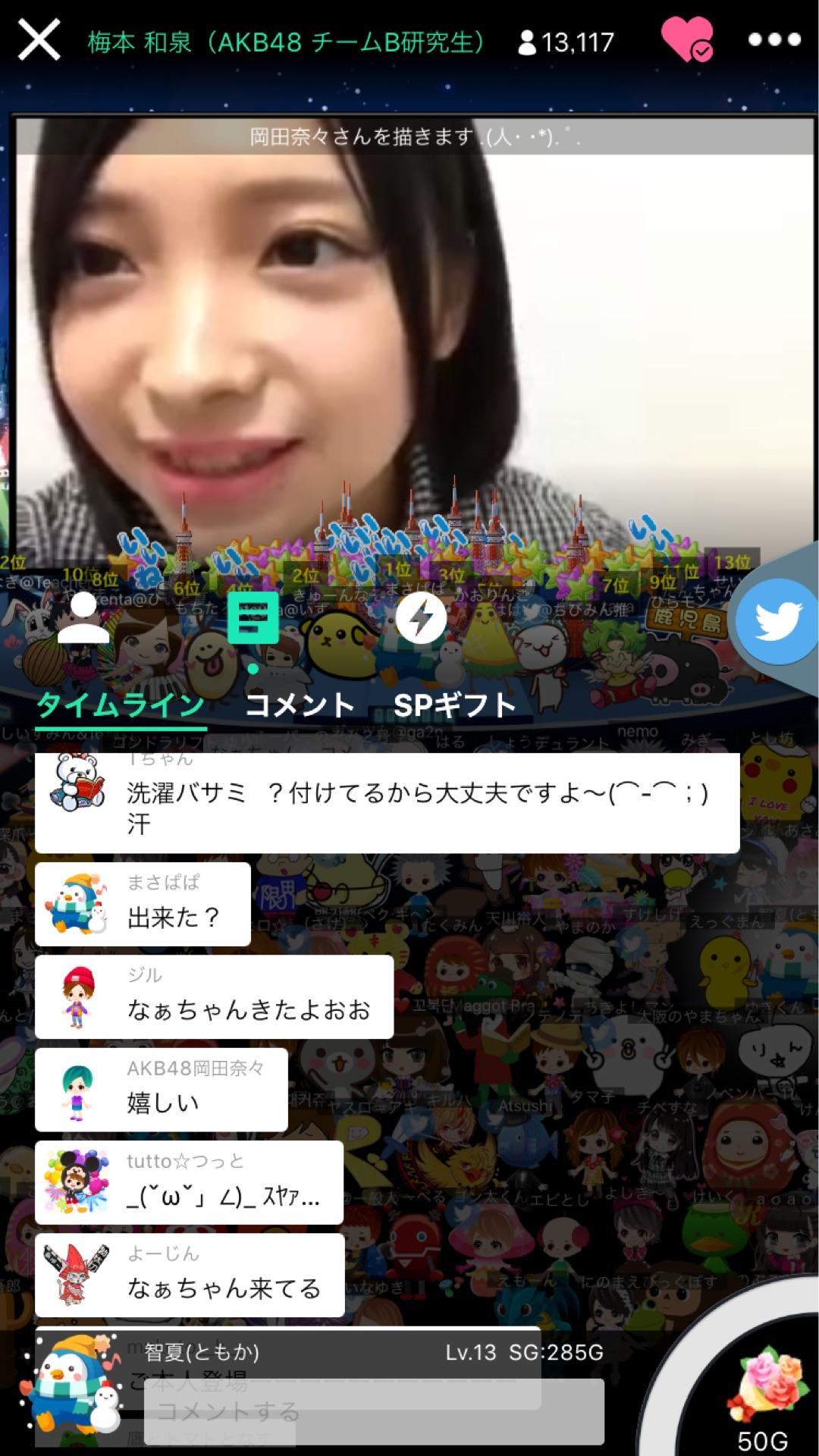This screenshot has width=819, height=1456.
Task: Tap the pink heart follow icon
Action: 686,39
